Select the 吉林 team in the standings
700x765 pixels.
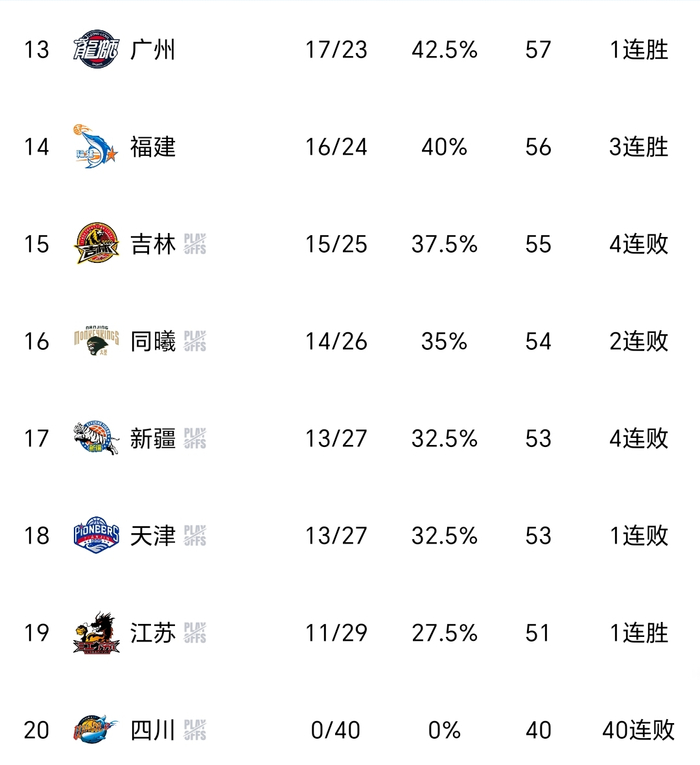[152, 244]
